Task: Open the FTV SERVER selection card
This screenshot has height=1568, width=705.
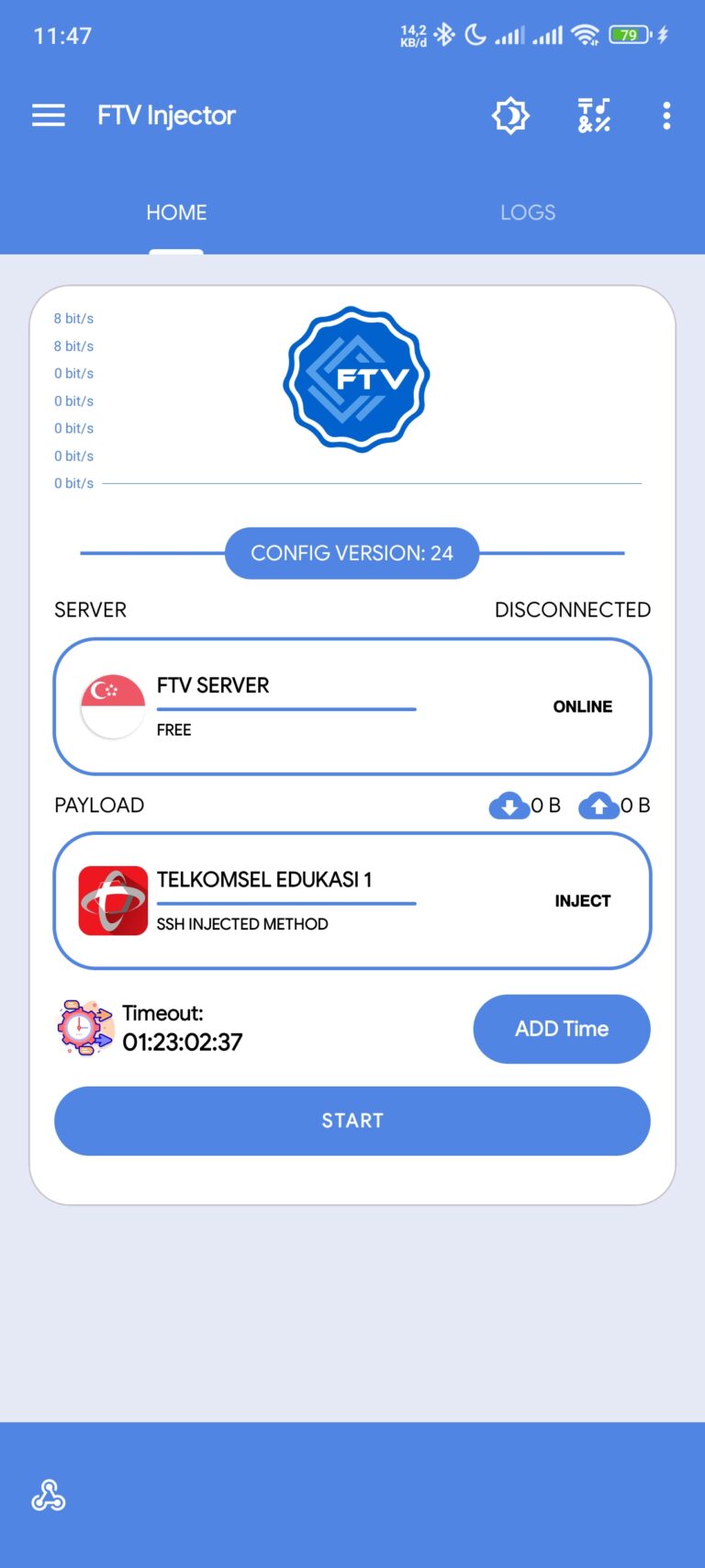Action: pos(352,706)
